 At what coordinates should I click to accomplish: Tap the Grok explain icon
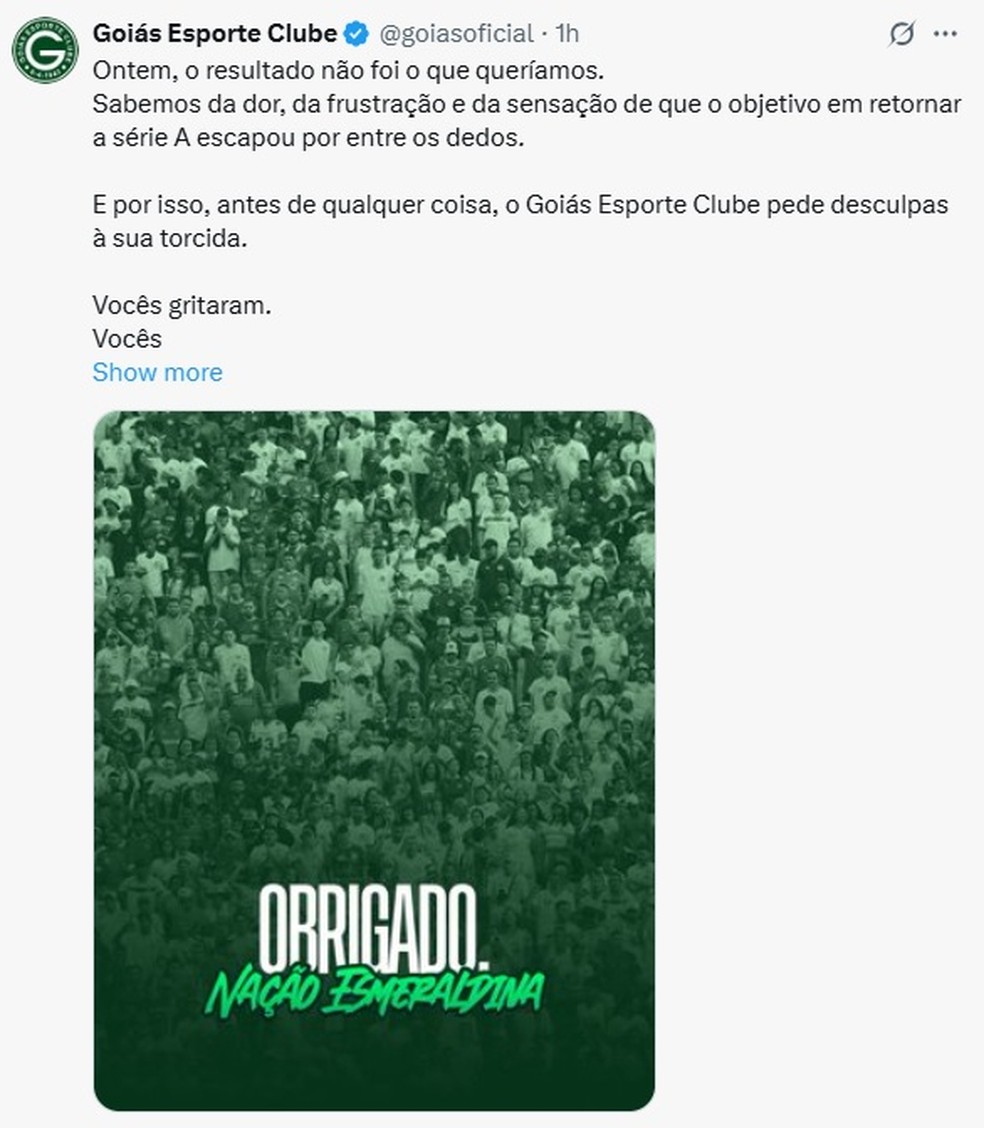pos(901,35)
